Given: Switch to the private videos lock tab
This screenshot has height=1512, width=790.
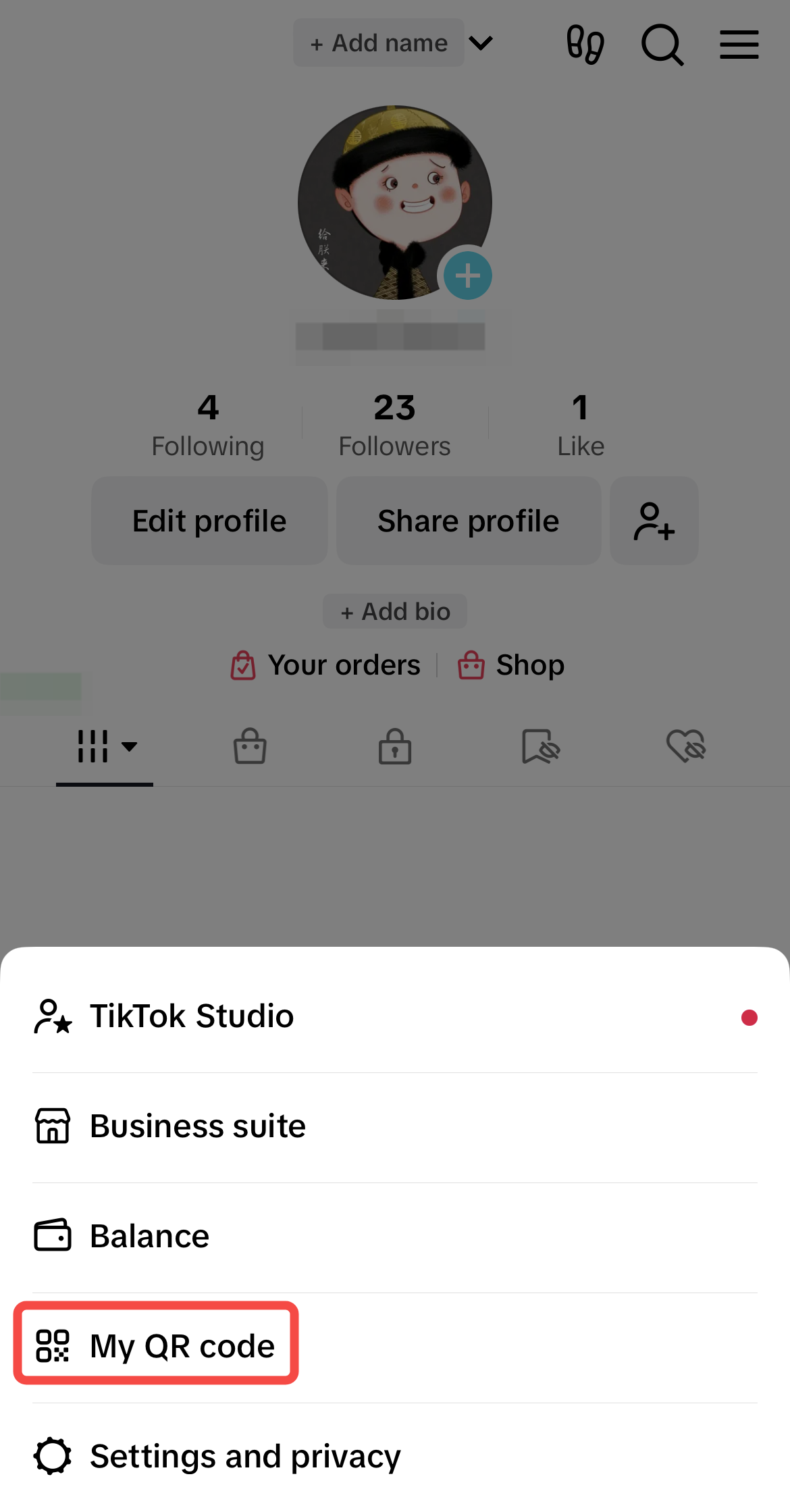Looking at the screenshot, I should click(x=395, y=747).
